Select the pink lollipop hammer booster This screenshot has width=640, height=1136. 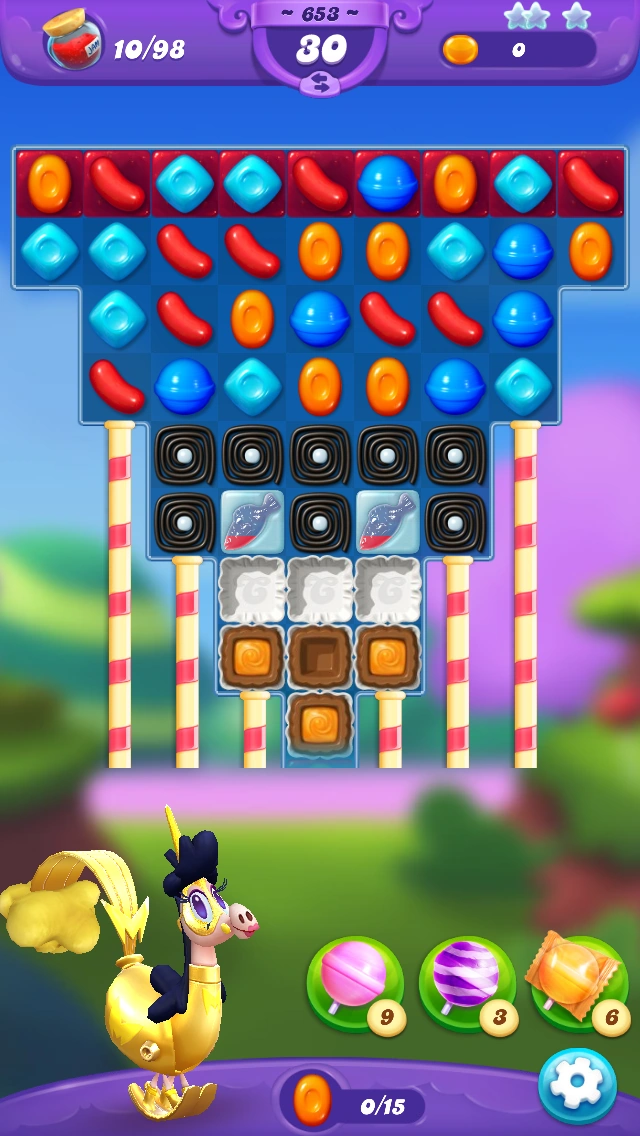pos(355,984)
